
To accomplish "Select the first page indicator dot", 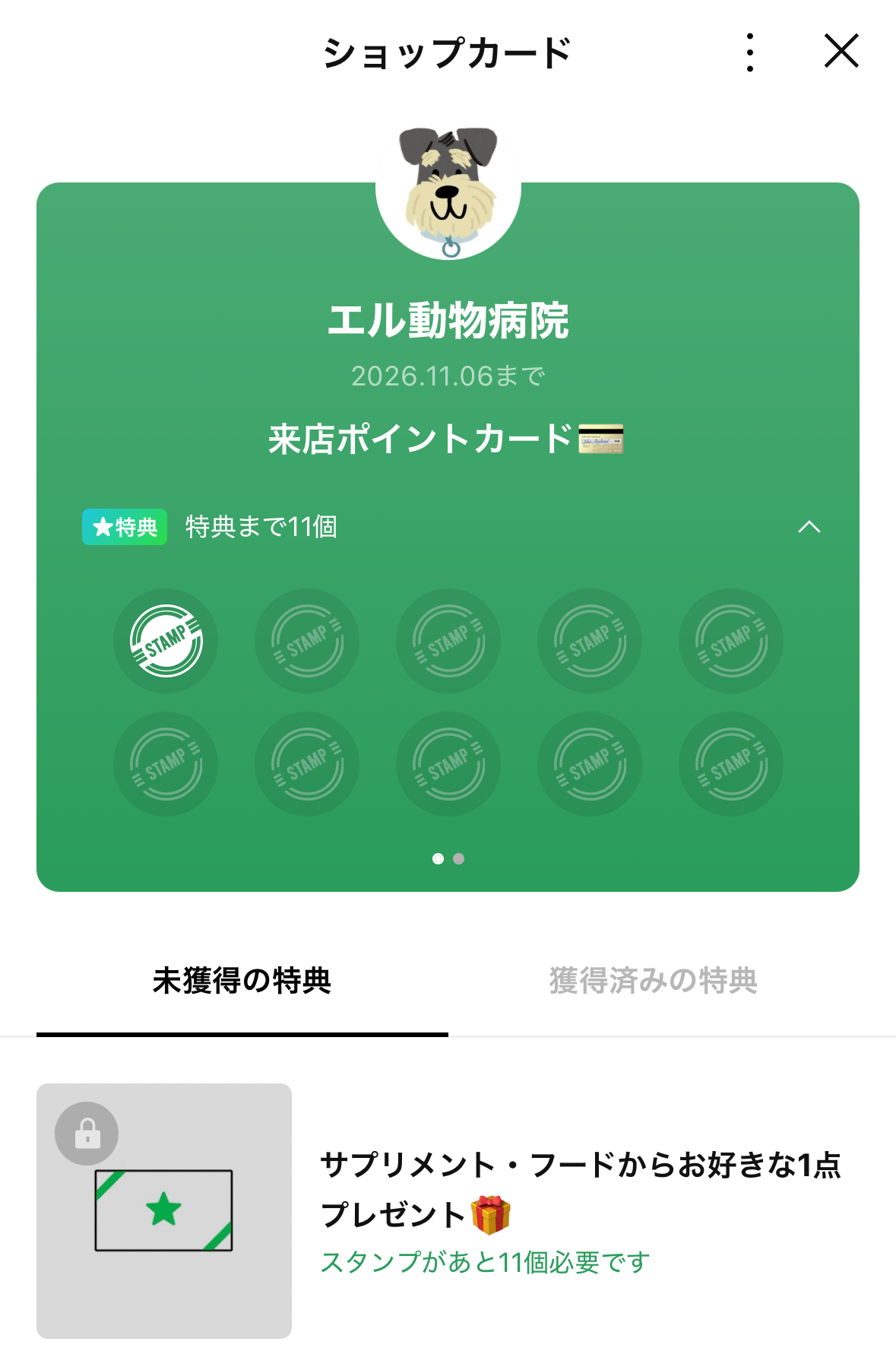I will point(438,858).
